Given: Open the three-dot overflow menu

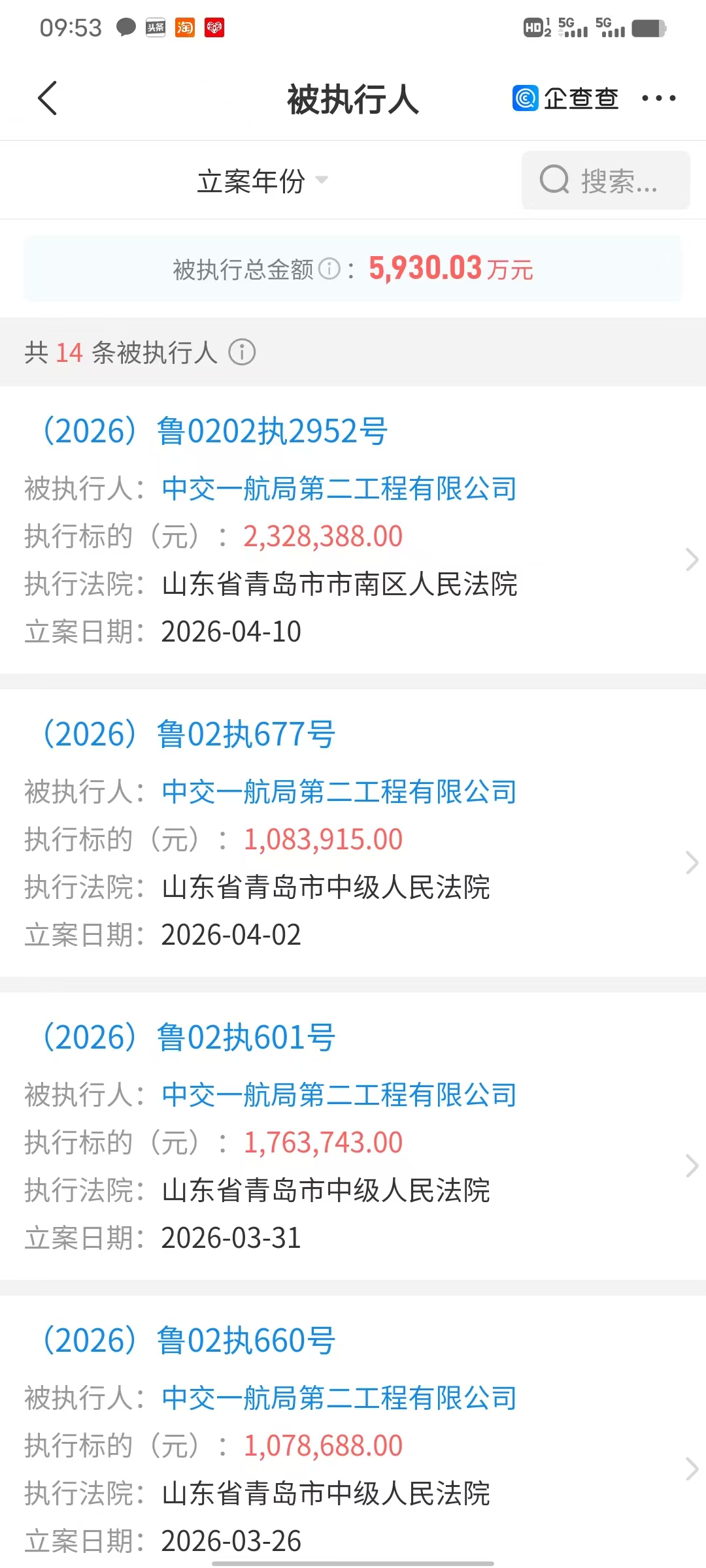Looking at the screenshot, I should [658, 99].
